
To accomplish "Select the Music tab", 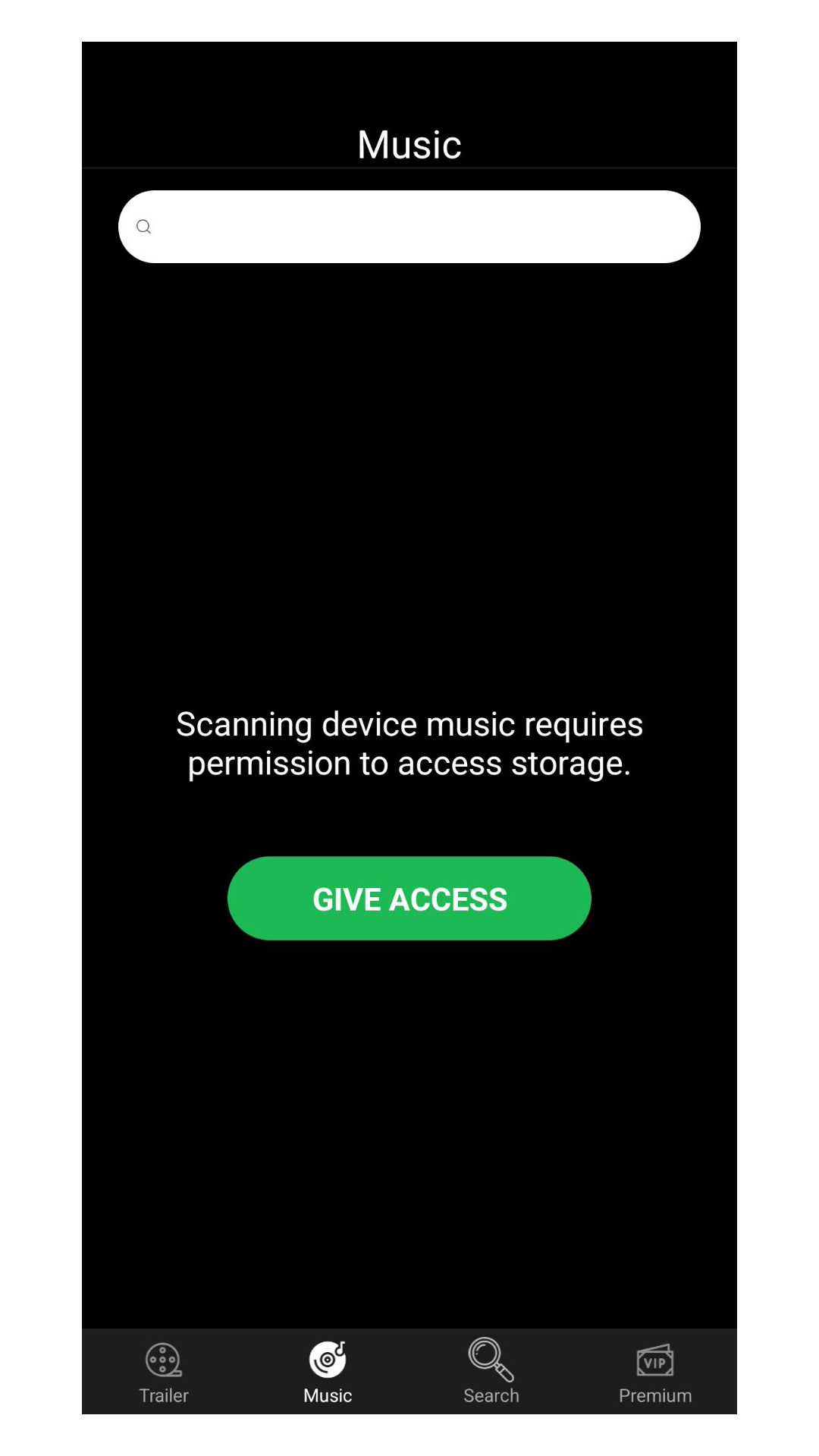I will (x=328, y=1373).
